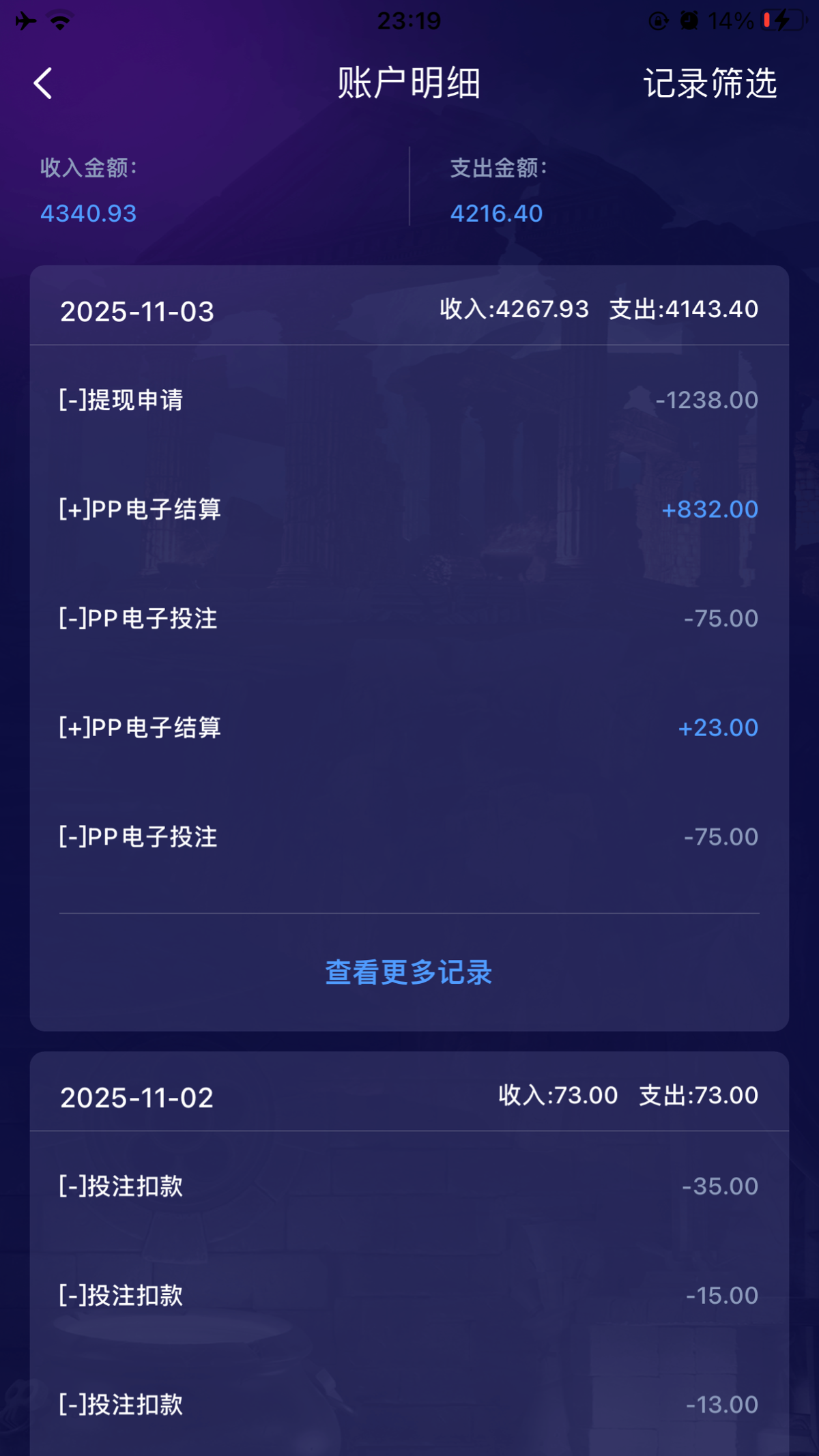This screenshot has height=1456, width=819.
Task: Open 记录筛选 record filter
Action: [710, 83]
